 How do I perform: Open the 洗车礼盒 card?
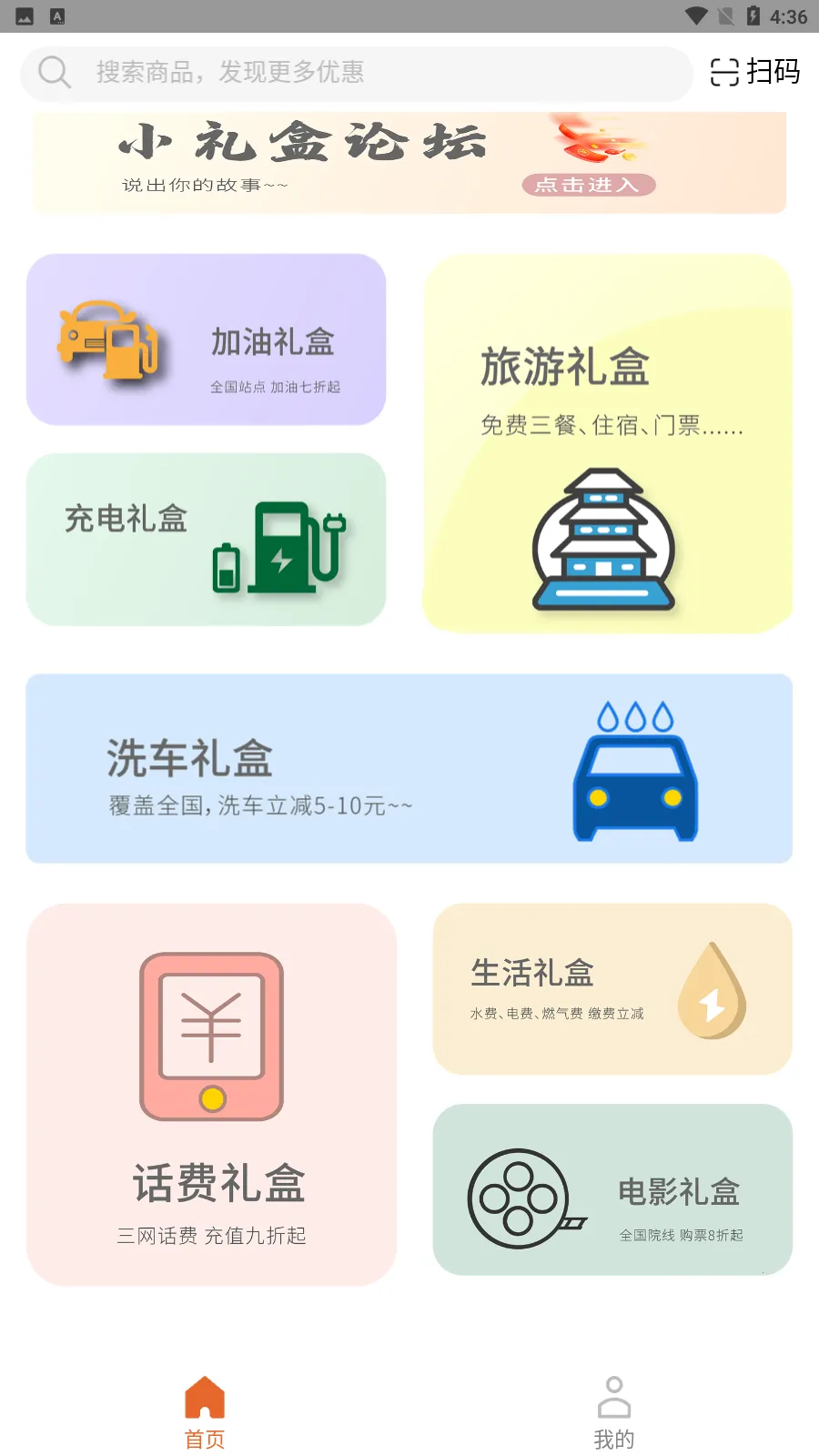coord(409,768)
